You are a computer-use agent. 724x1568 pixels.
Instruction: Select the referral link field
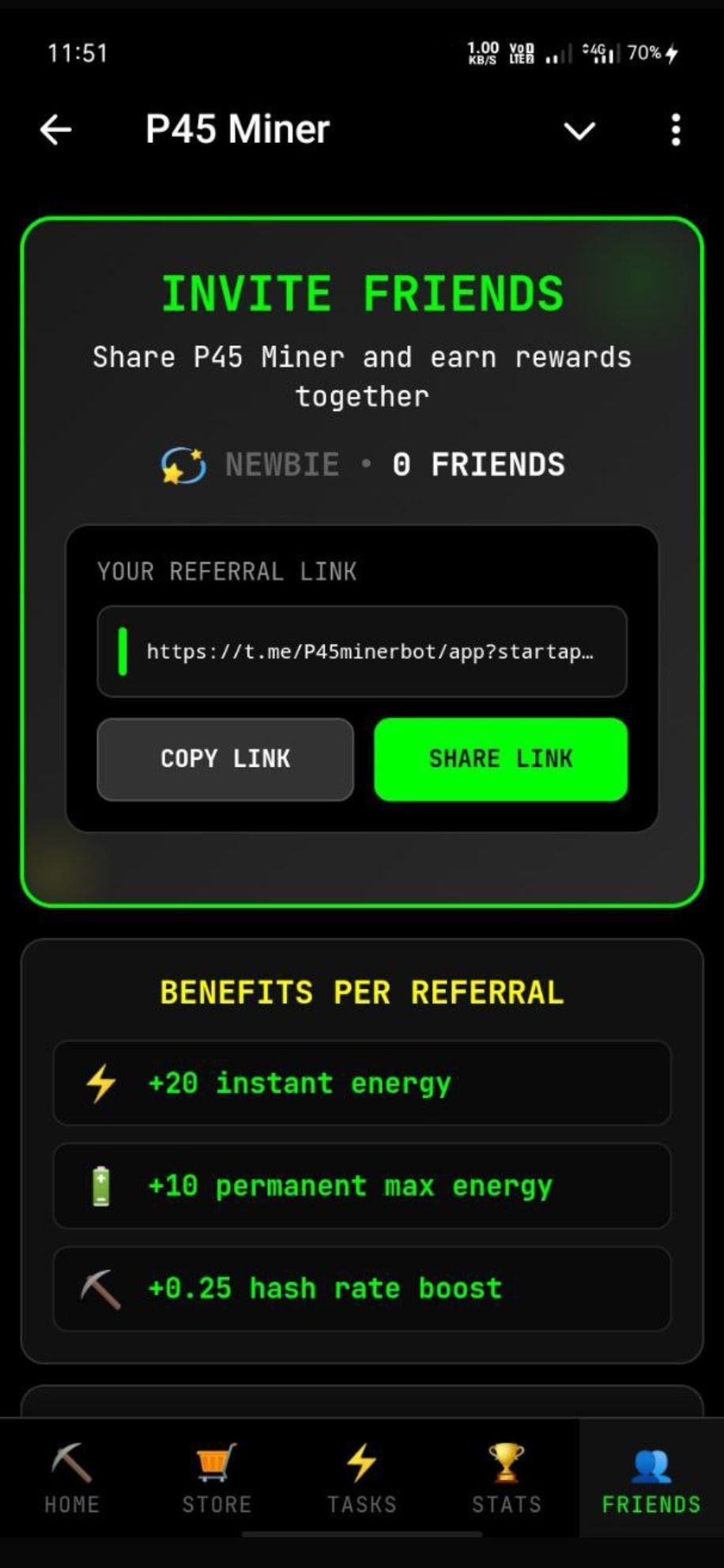point(362,652)
